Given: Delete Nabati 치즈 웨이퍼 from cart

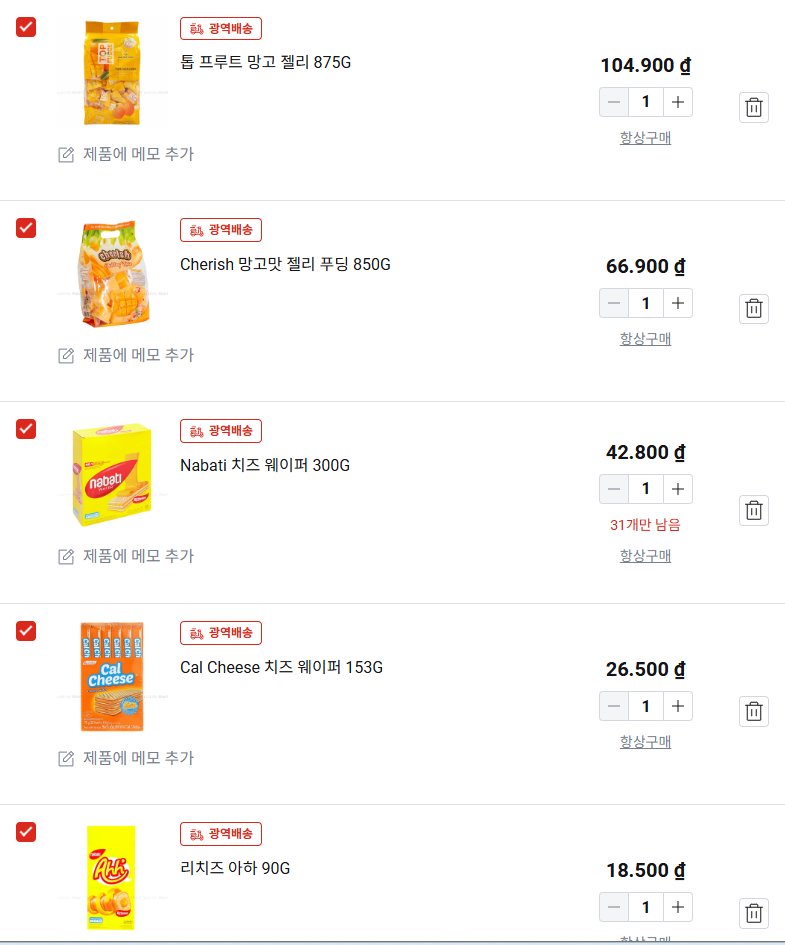Looking at the screenshot, I should [754, 510].
